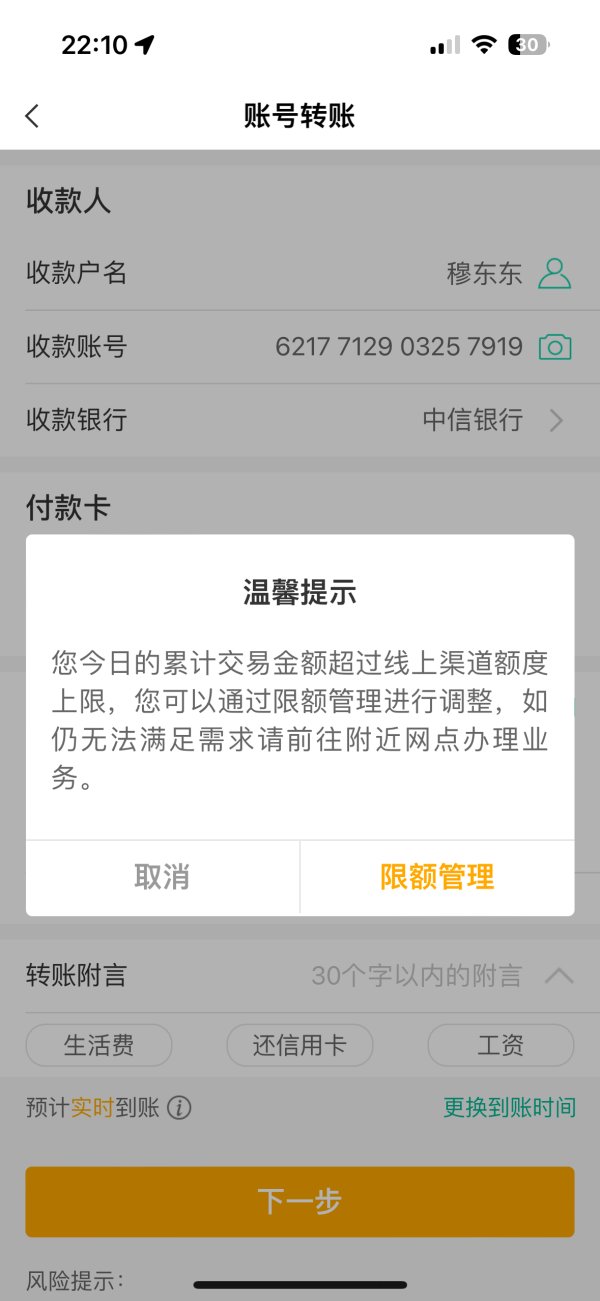Select the 生活费 remark chip
The height and width of the screenshot is (1301, 600).
pyautogui.click(x=99, y=1046)
